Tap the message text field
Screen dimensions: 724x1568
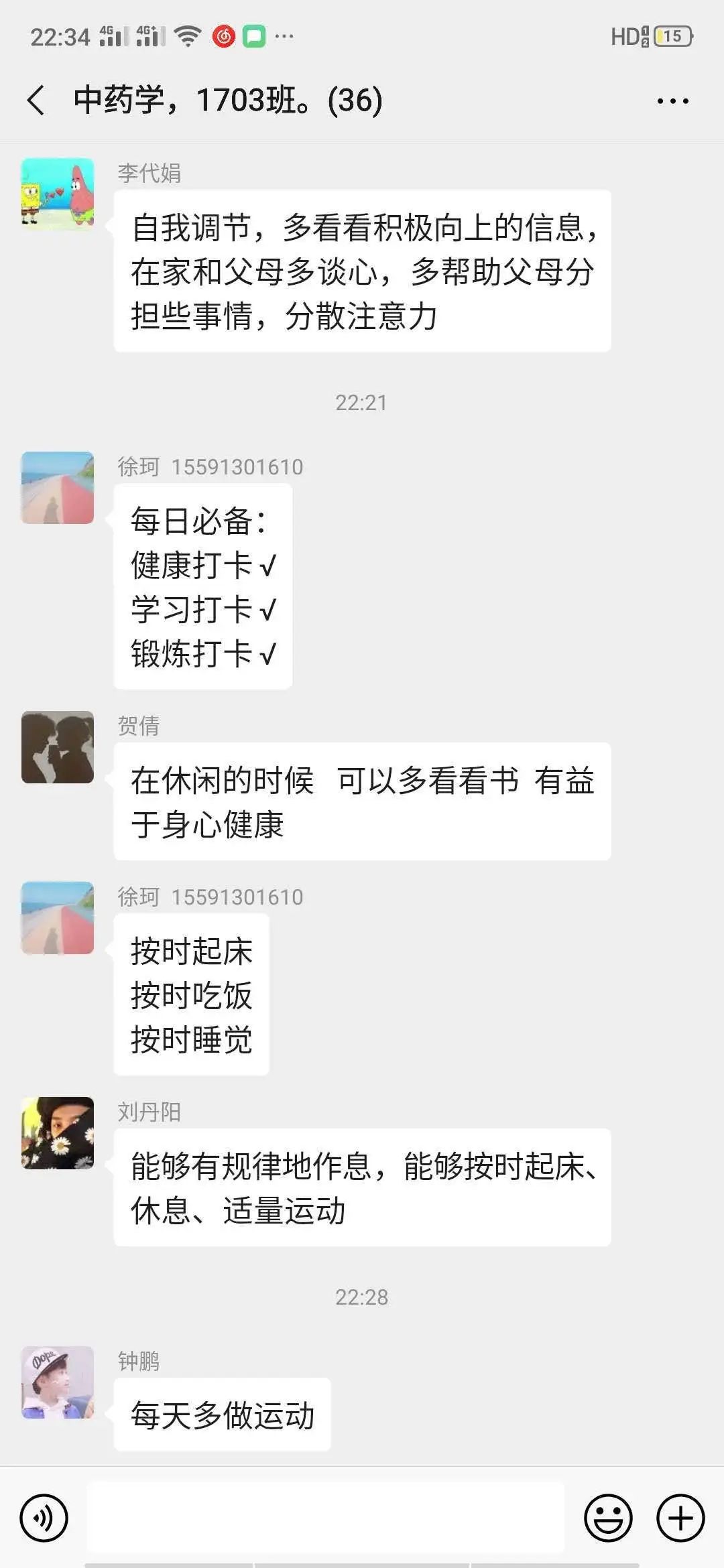325,1518
